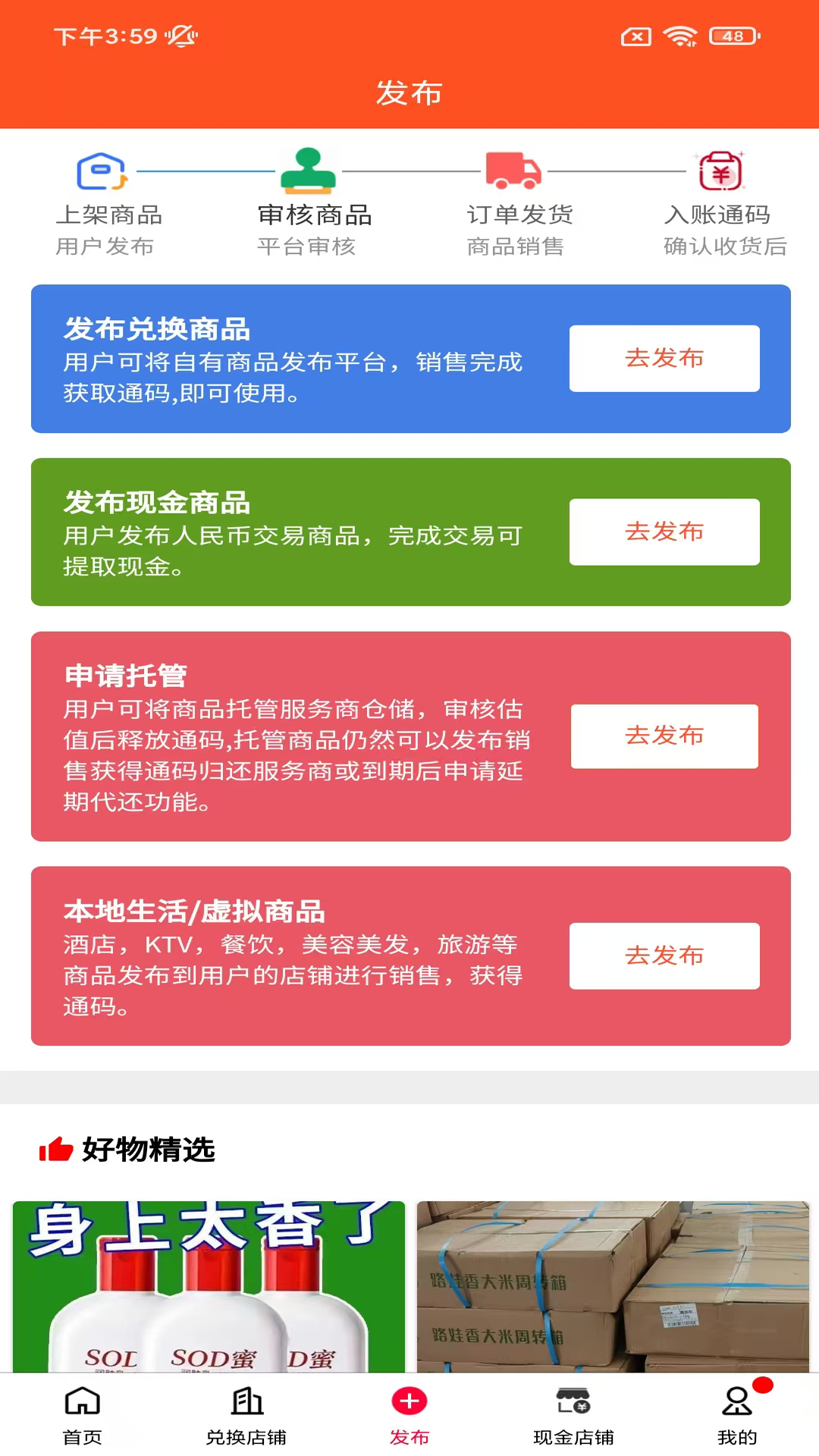Image resolution: width=819 pixels, height=1456 pixels.
Task: Switch to the 我的 tab
Action: click(737, 1415)
